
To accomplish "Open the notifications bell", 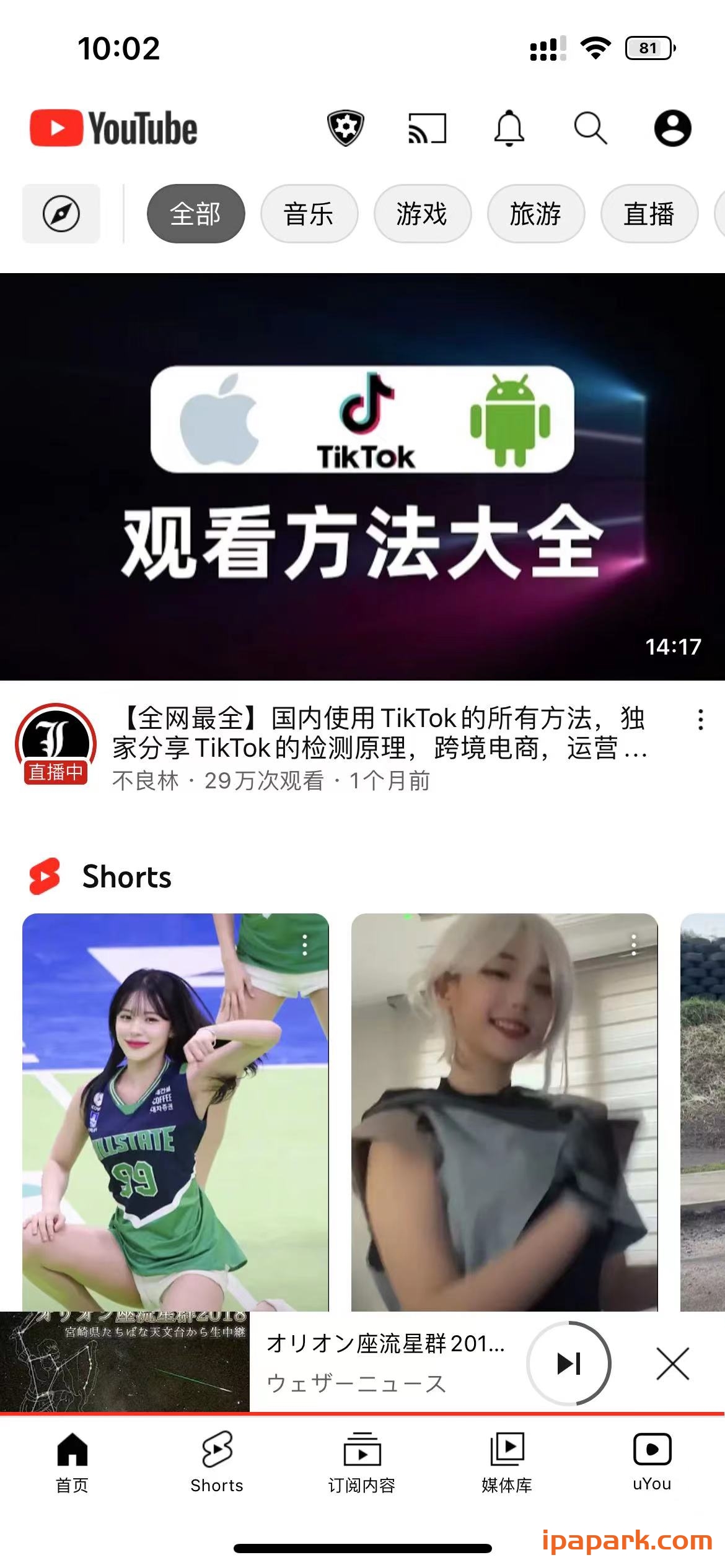I will click(x=509, y=128).
